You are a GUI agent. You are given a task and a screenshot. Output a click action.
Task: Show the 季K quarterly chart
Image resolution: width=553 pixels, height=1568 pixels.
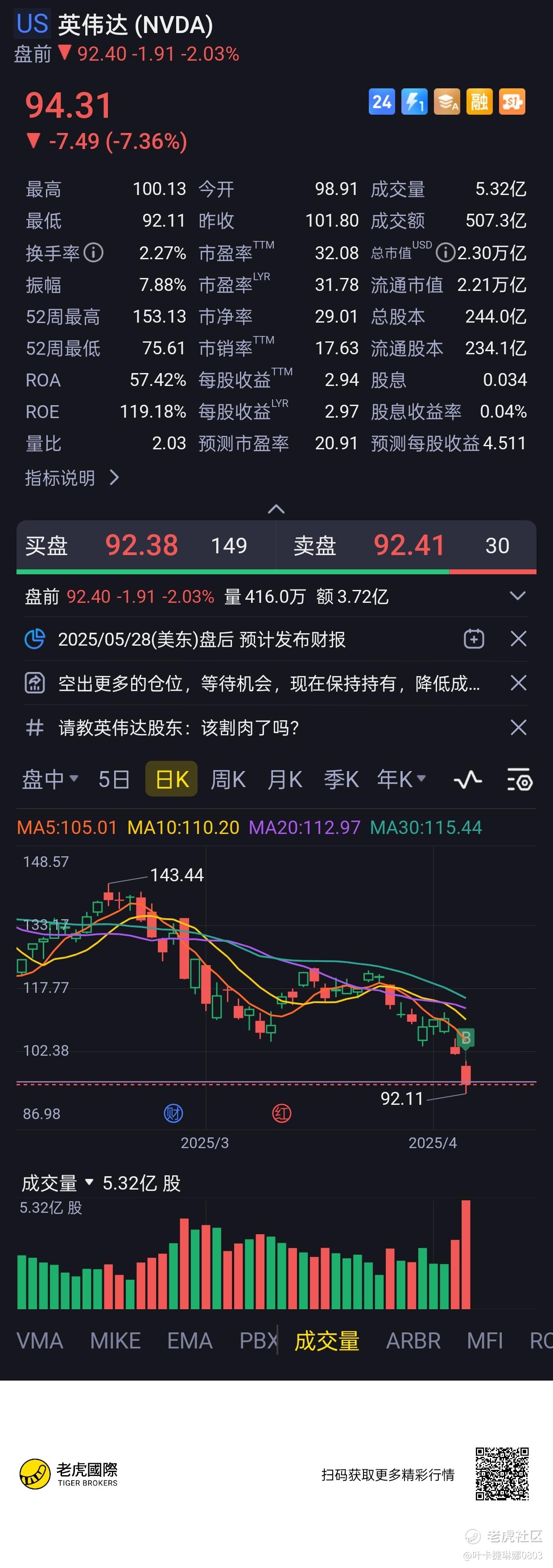[341, 779]
